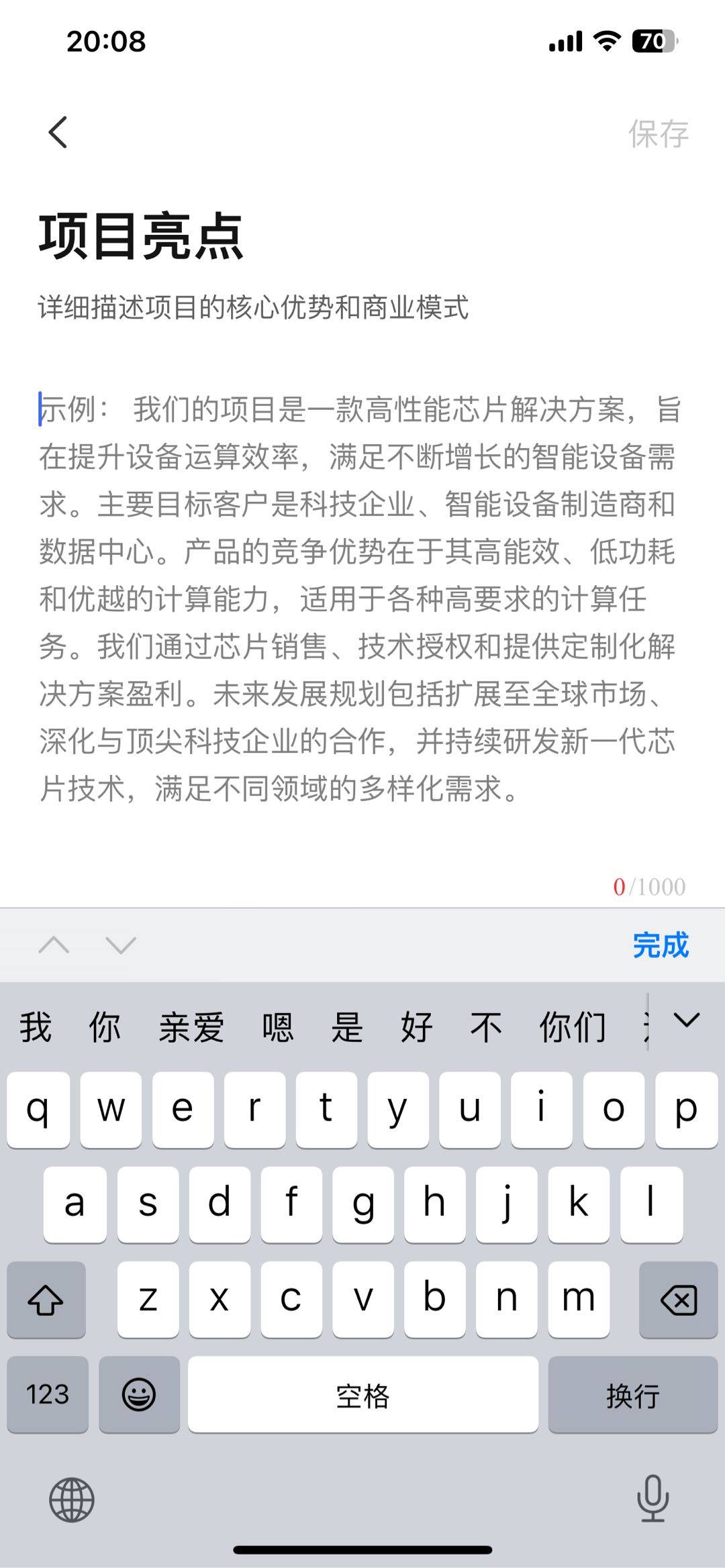
Task: Start voice dictation with the microphone
Action: [x=652, y=1498]
